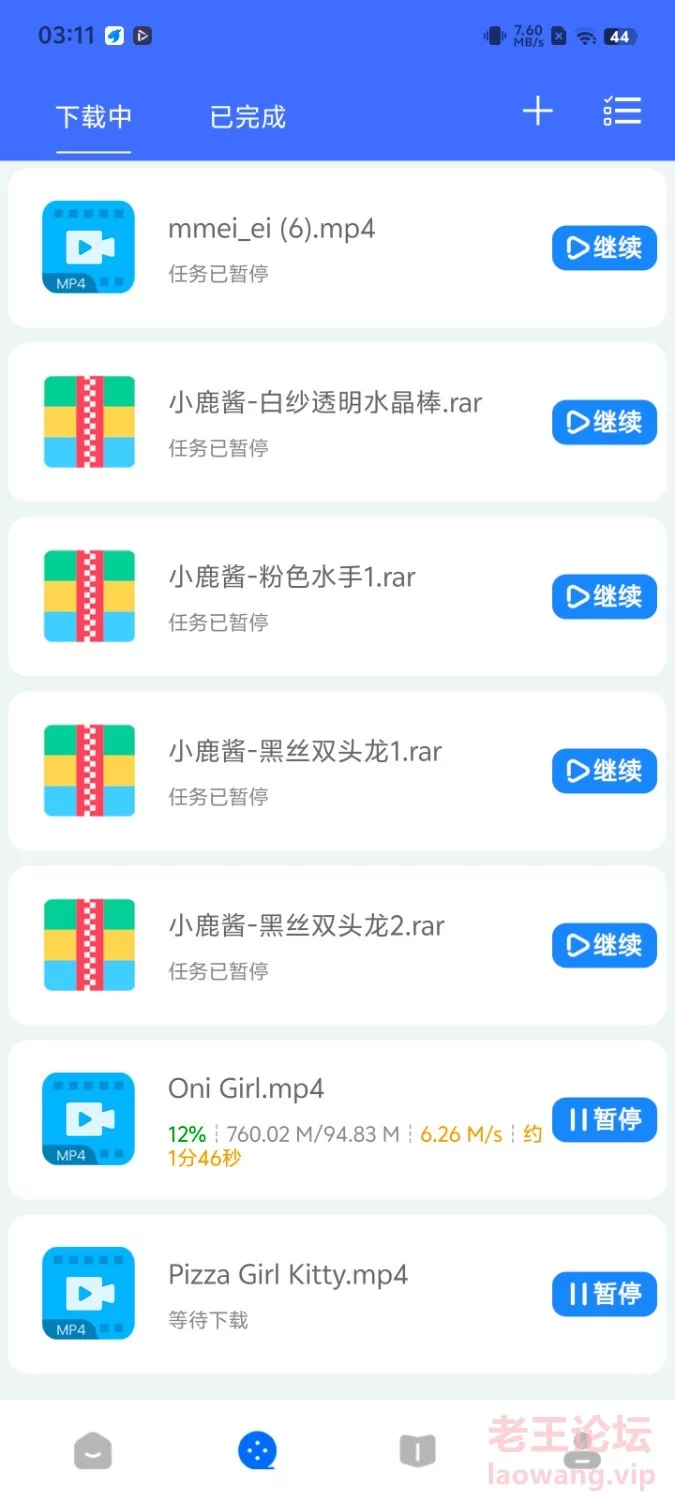675x1500 pixels.
Task: Continue downloading 小鹿酱-粉色水手1.rar
Action: click(604, 596)
